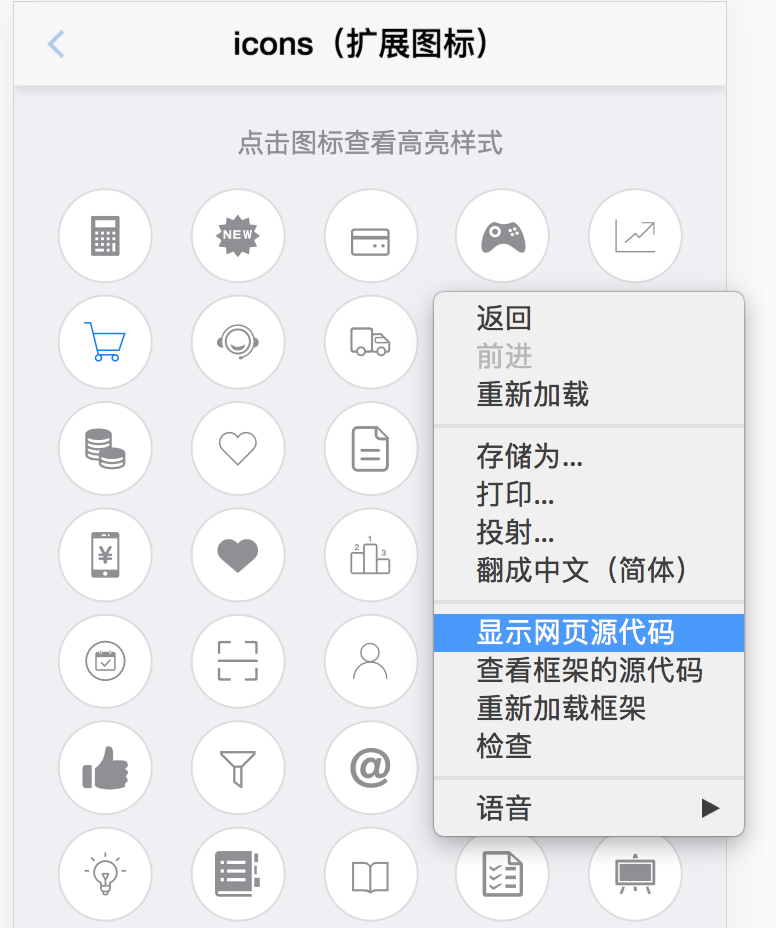Choose 存储为... in the menu

pos(529,457)
